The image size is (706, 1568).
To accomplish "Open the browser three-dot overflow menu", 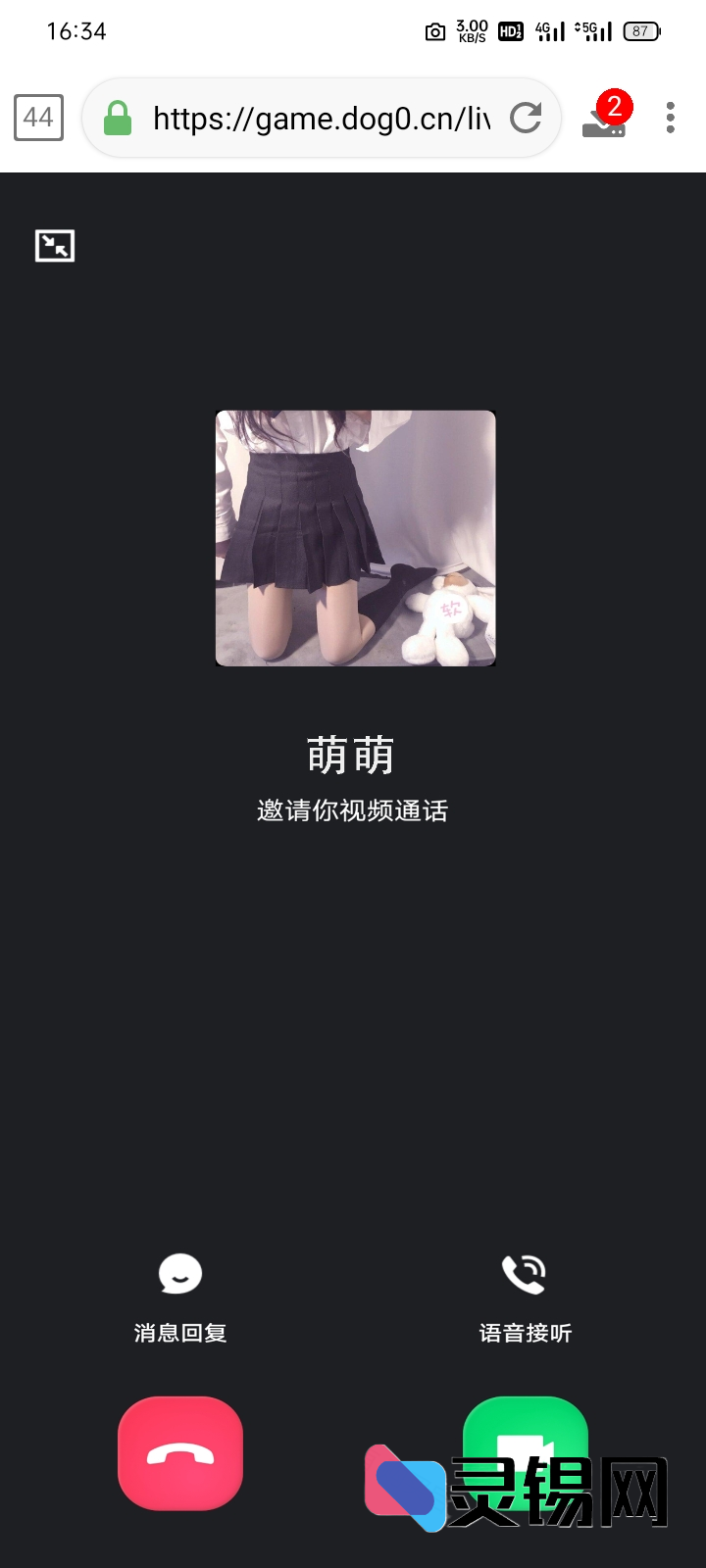I will 670,118.
